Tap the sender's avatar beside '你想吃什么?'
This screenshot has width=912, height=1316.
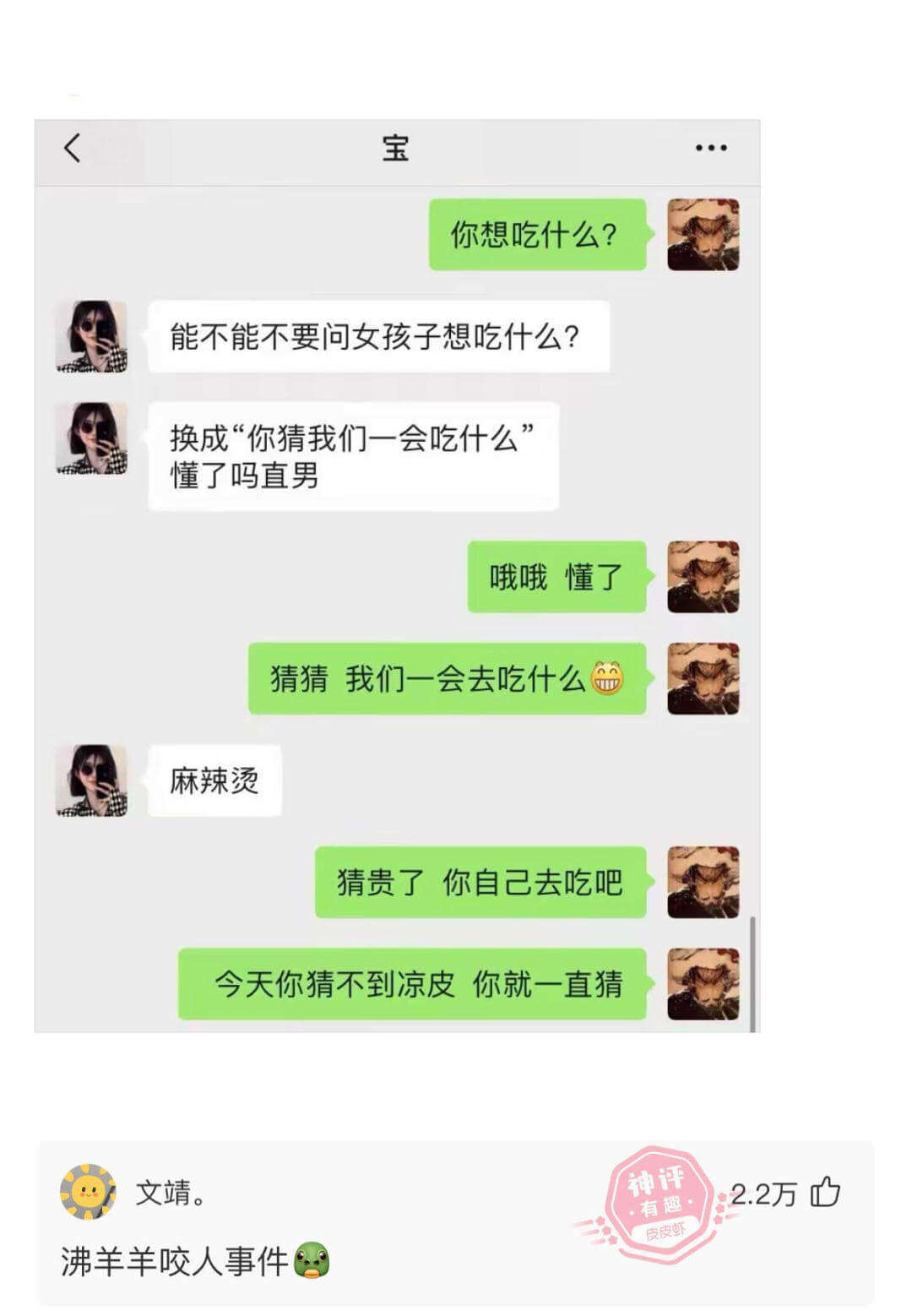(x=703, y=235)
